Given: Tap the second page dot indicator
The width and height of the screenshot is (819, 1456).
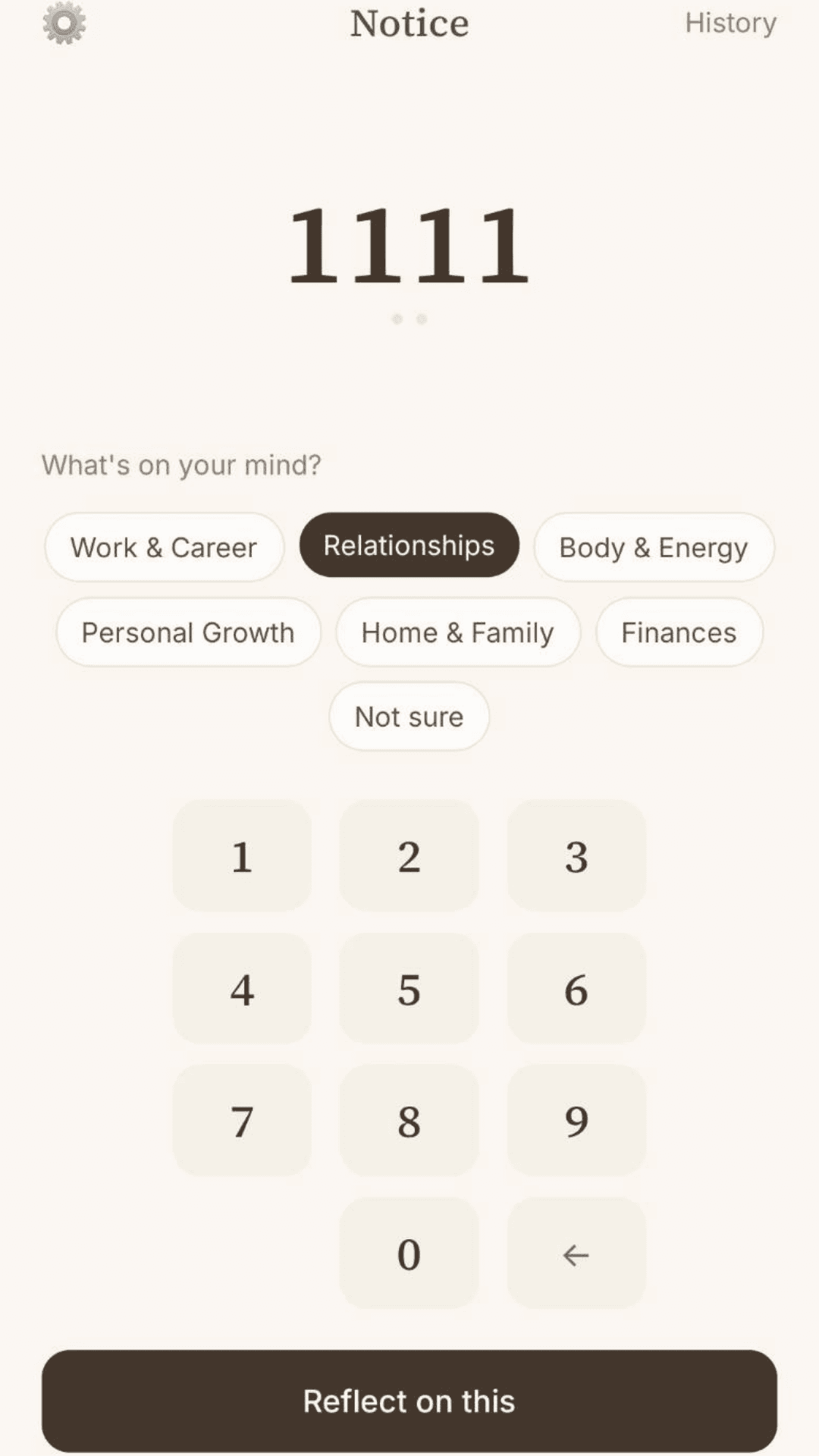Looking at the screenshot, I should 420,319.
